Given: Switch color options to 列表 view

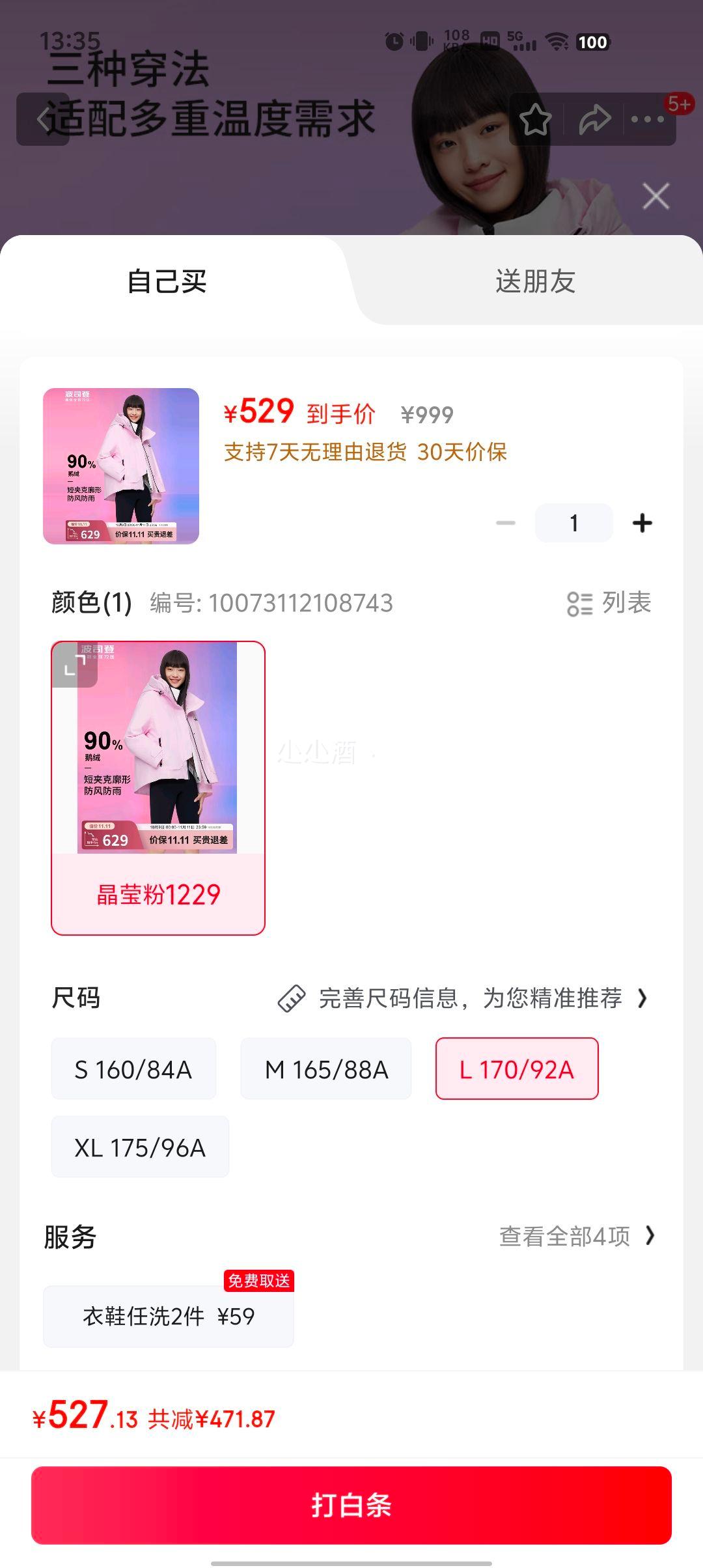Looking at the screenshot, I should pos(609,603).
